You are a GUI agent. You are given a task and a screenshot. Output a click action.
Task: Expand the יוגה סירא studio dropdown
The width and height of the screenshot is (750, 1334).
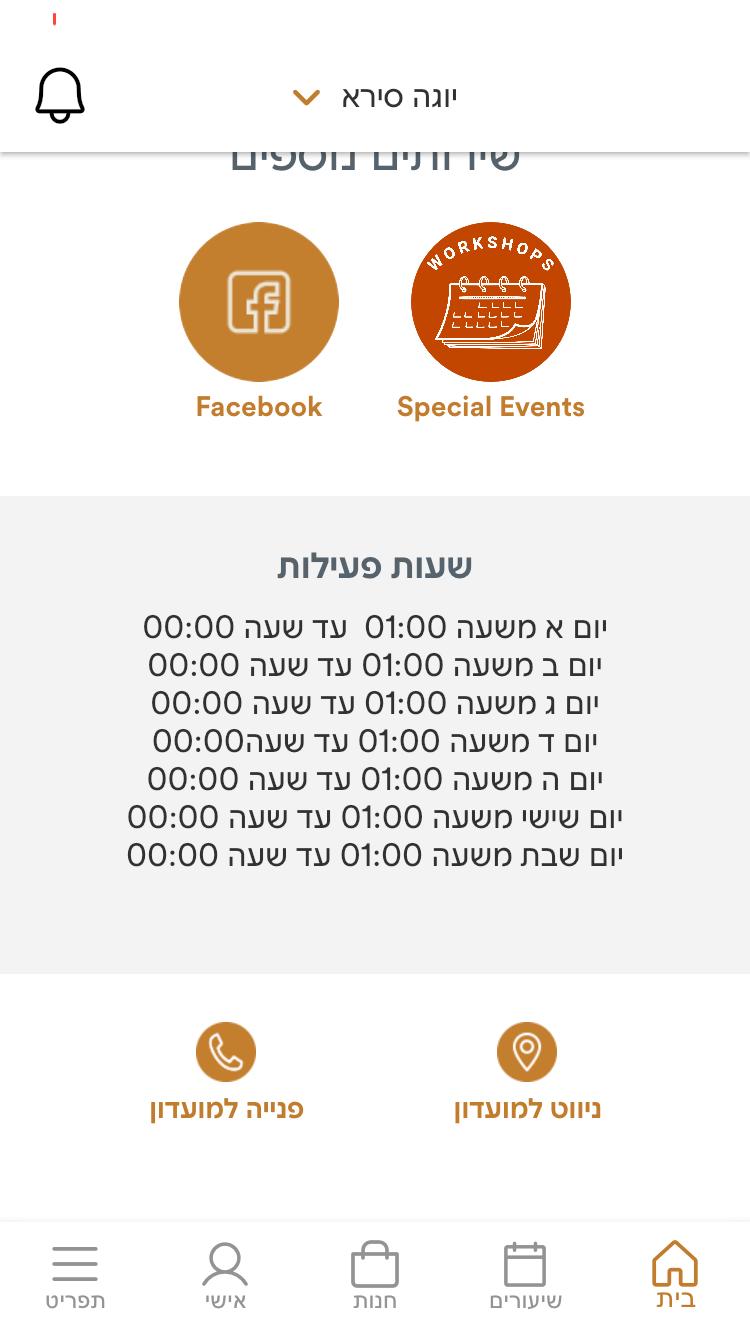point(375,97)
